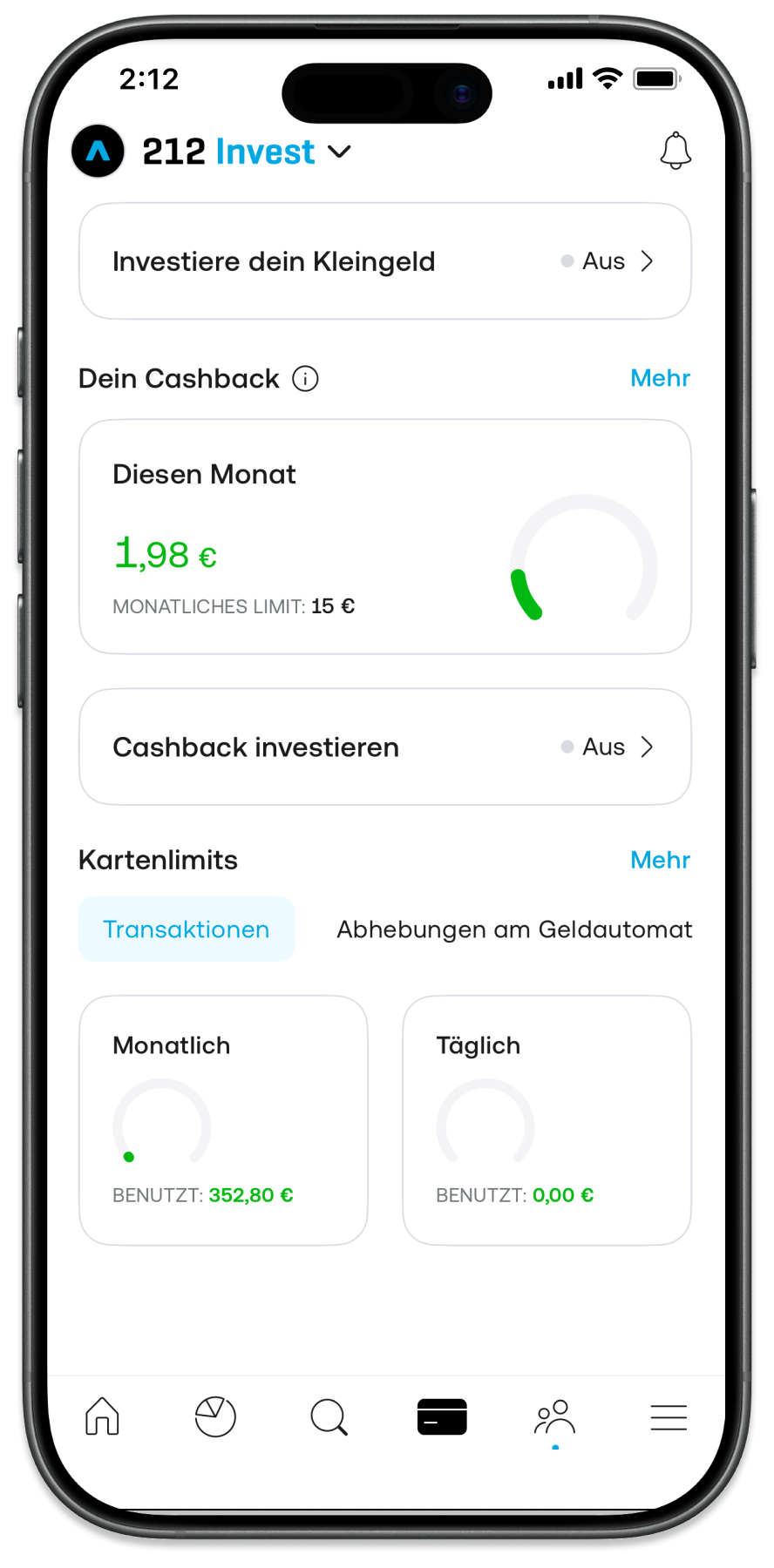774x1568 pixels.
Task: Open the community people tab
Action: click(x=555, y=1416)
